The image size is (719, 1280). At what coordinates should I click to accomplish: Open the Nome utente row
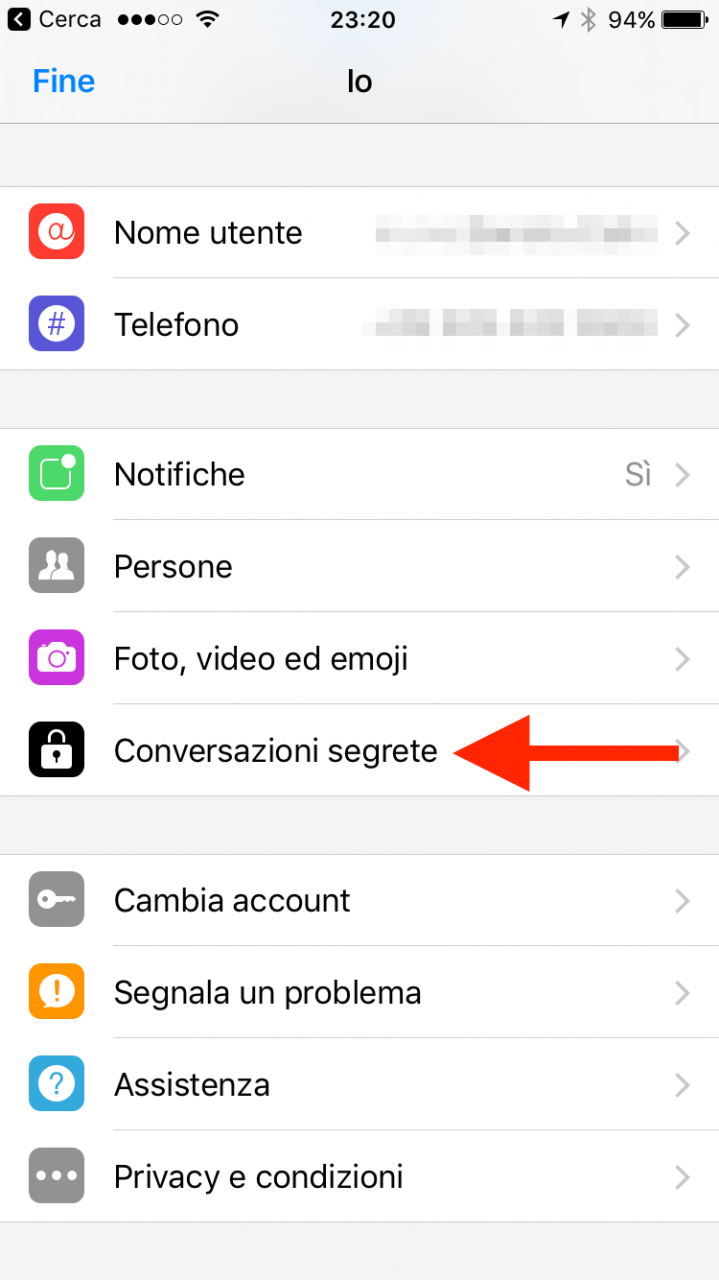359,233
